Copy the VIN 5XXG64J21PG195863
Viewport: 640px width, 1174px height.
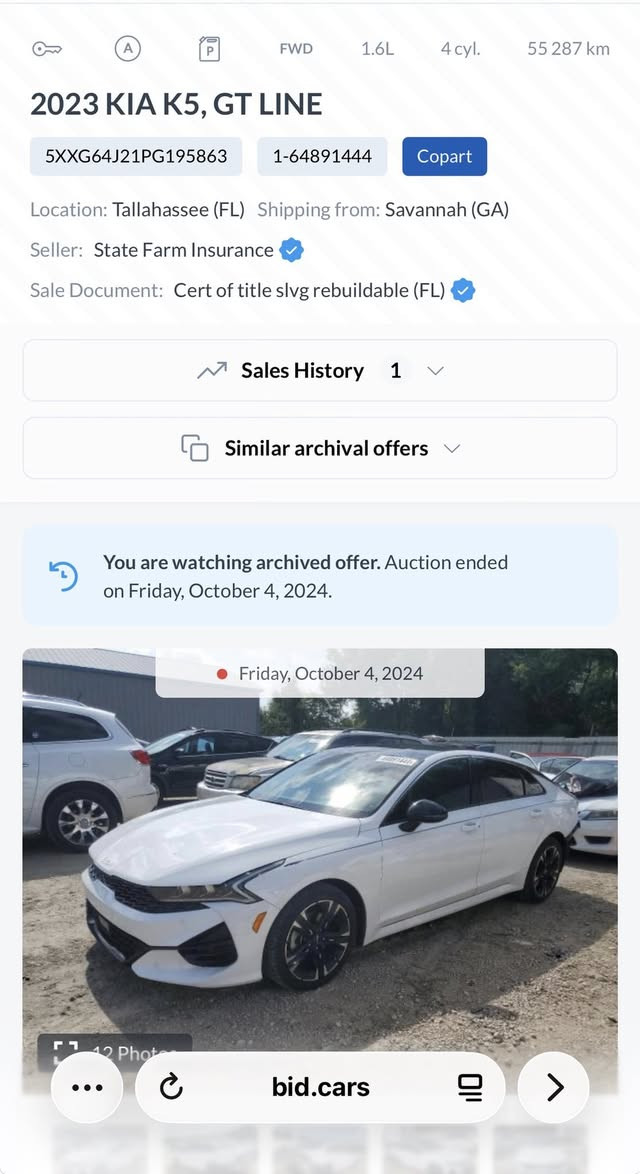(136, 157)
